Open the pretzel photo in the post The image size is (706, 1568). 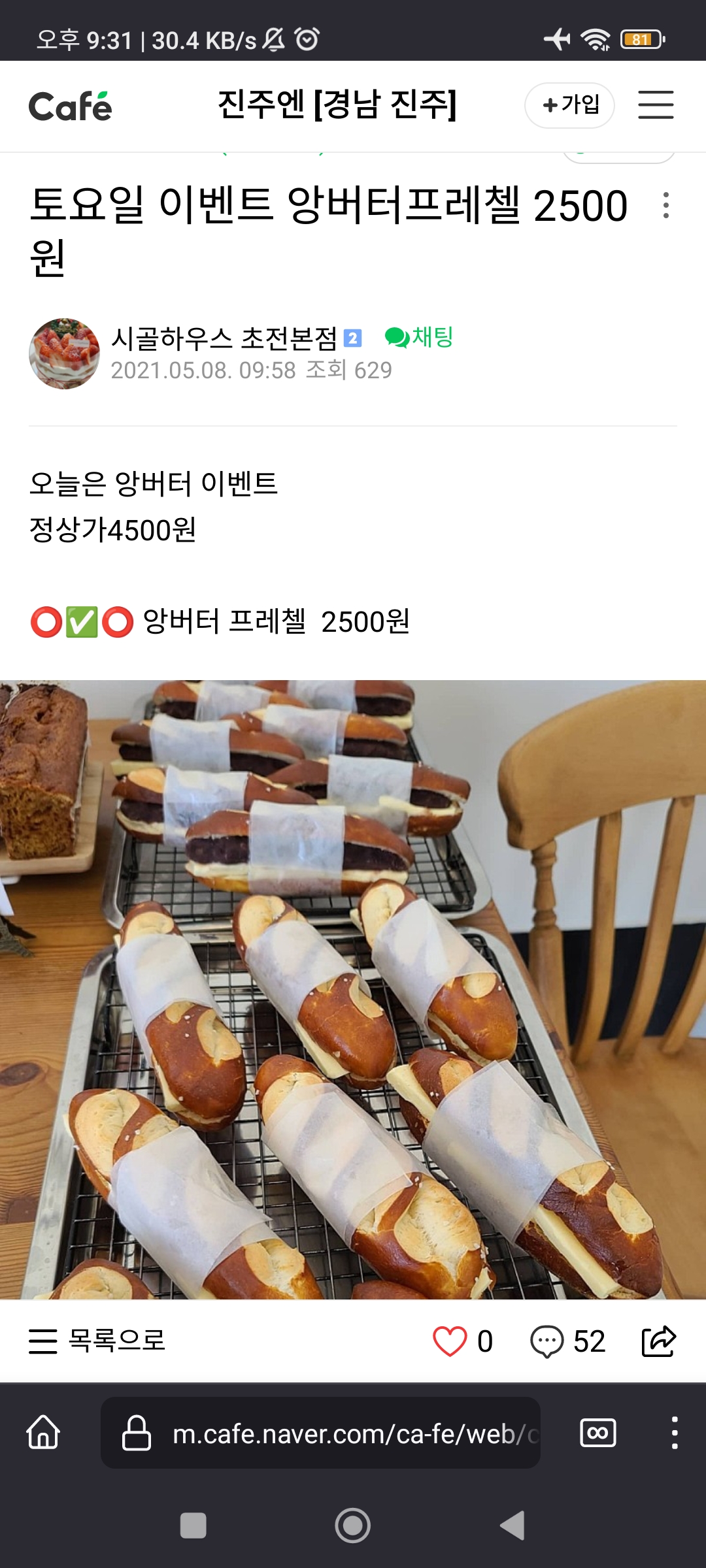(x=353, y=989)
